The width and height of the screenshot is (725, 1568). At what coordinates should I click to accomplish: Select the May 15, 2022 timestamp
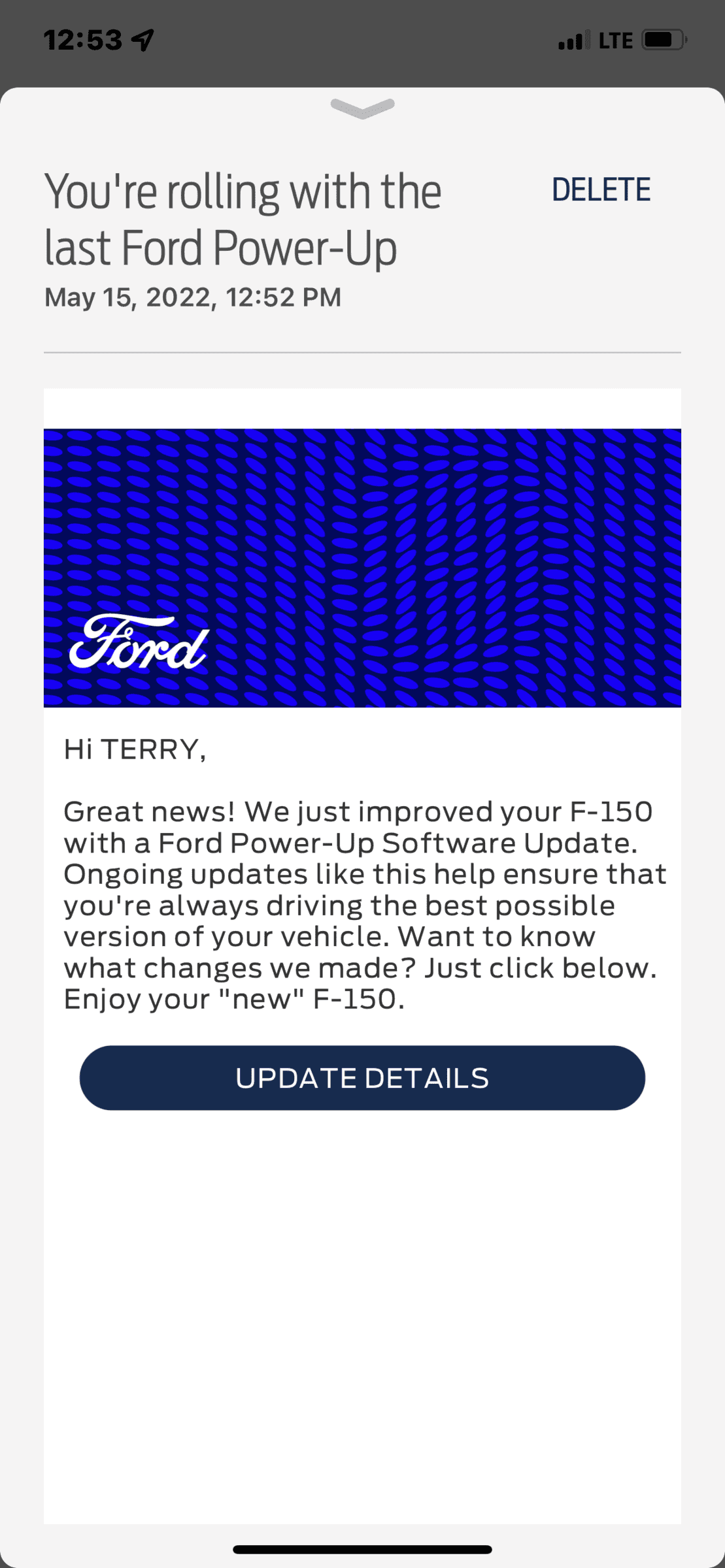[x=192, y=297]
